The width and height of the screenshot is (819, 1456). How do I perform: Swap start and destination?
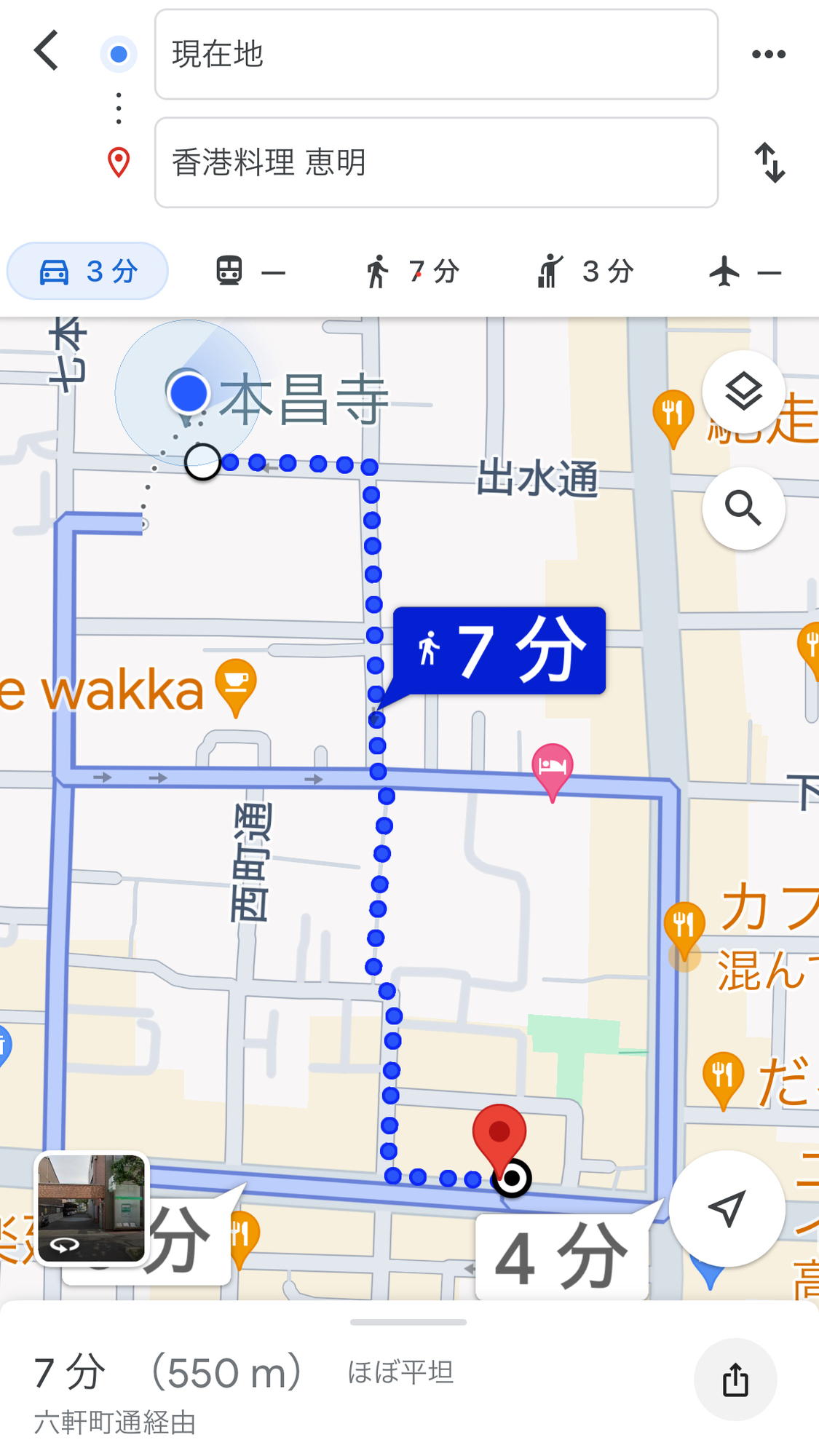point(769,162)
